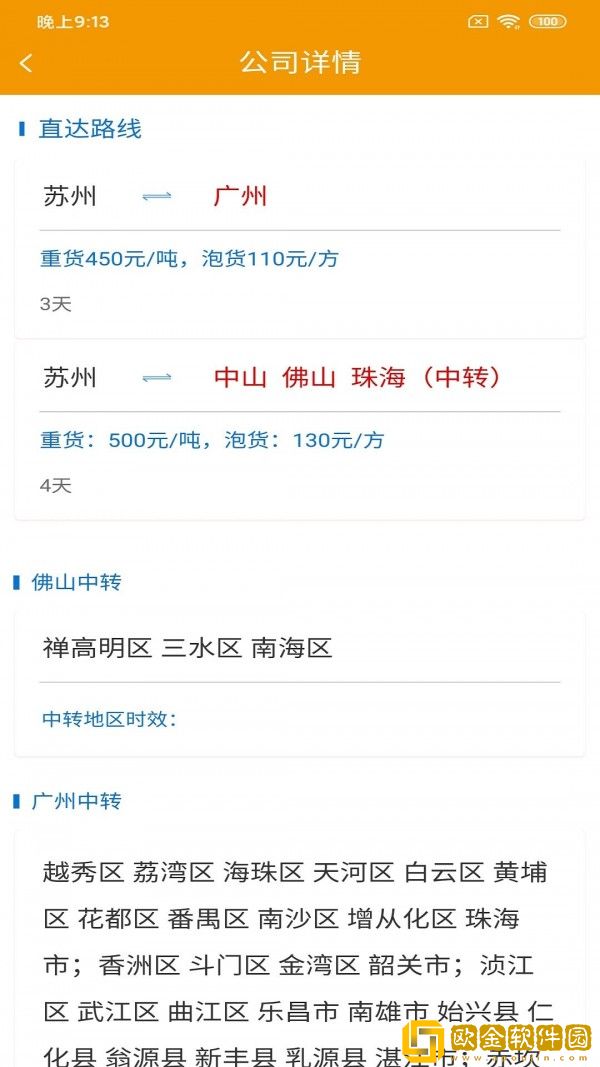The width and height of the screenshot is (600, 1067).
Task: Go back from company details page
Action: tap(27, 63)
